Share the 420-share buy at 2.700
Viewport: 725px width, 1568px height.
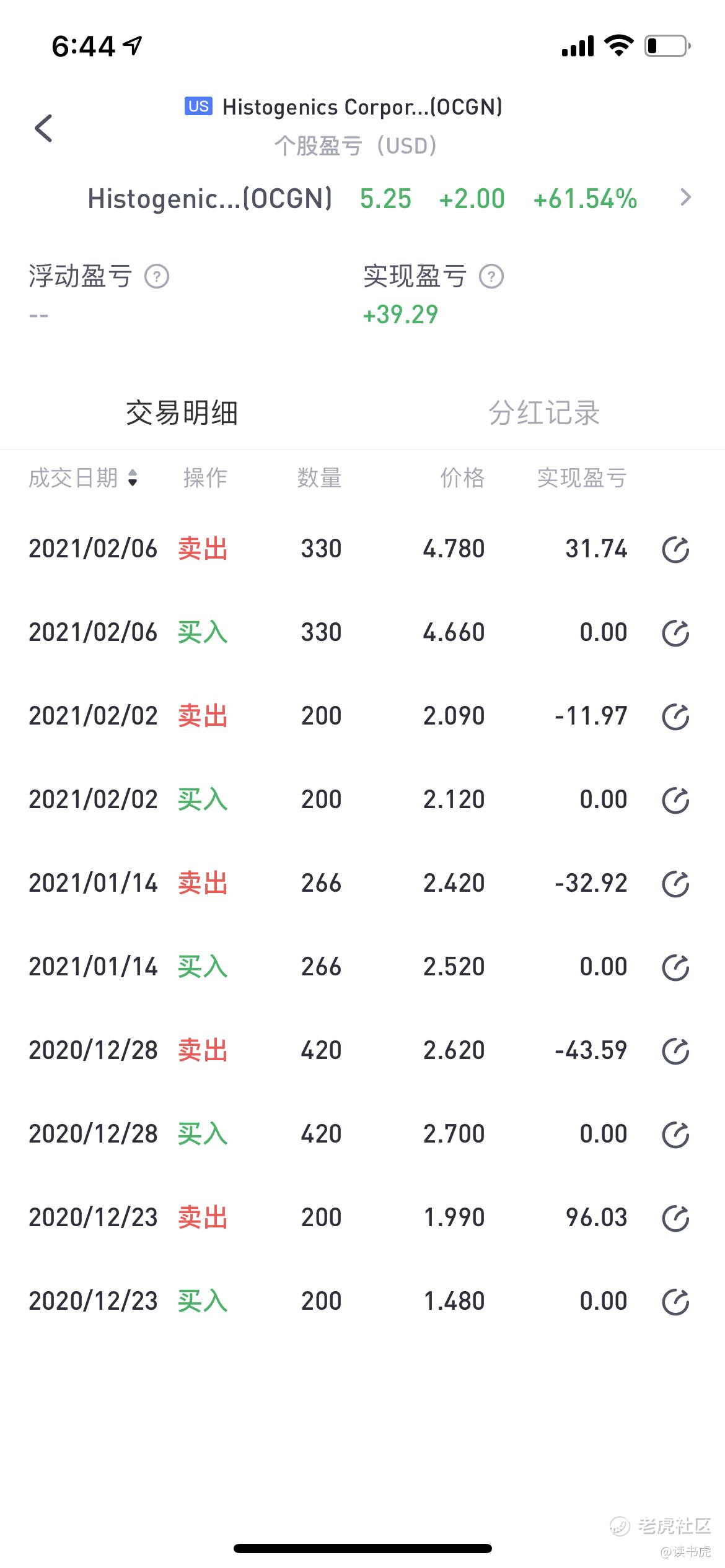pyautogui.click(x=675, y=1135)
